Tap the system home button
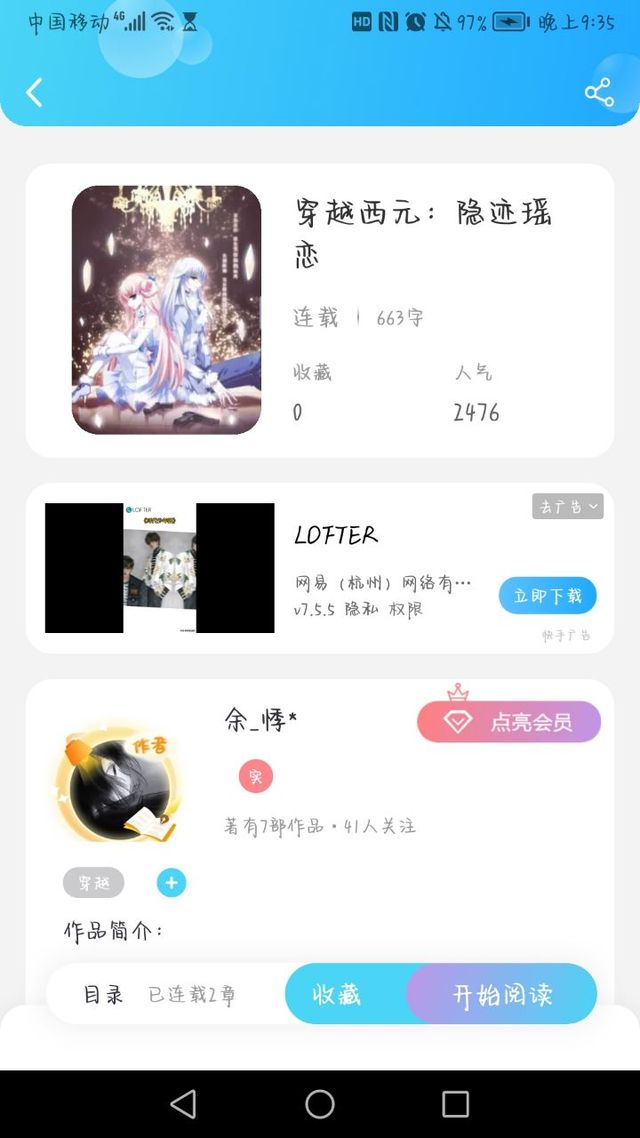The image size is (640, 1138). click(x=320, y=1104)
